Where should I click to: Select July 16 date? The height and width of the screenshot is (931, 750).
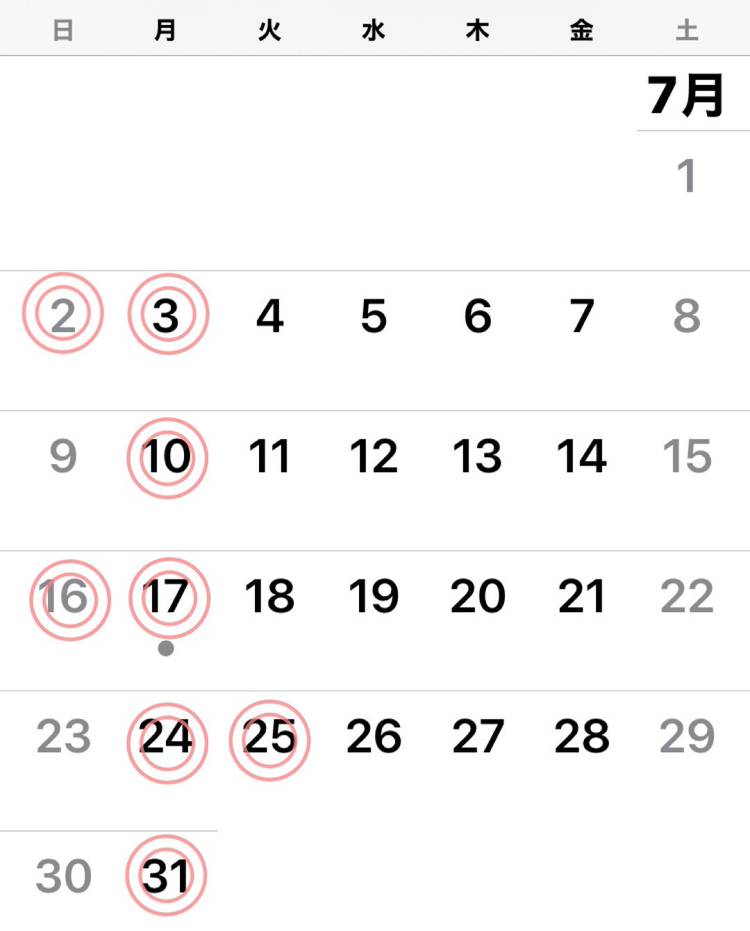click(63, 597)
